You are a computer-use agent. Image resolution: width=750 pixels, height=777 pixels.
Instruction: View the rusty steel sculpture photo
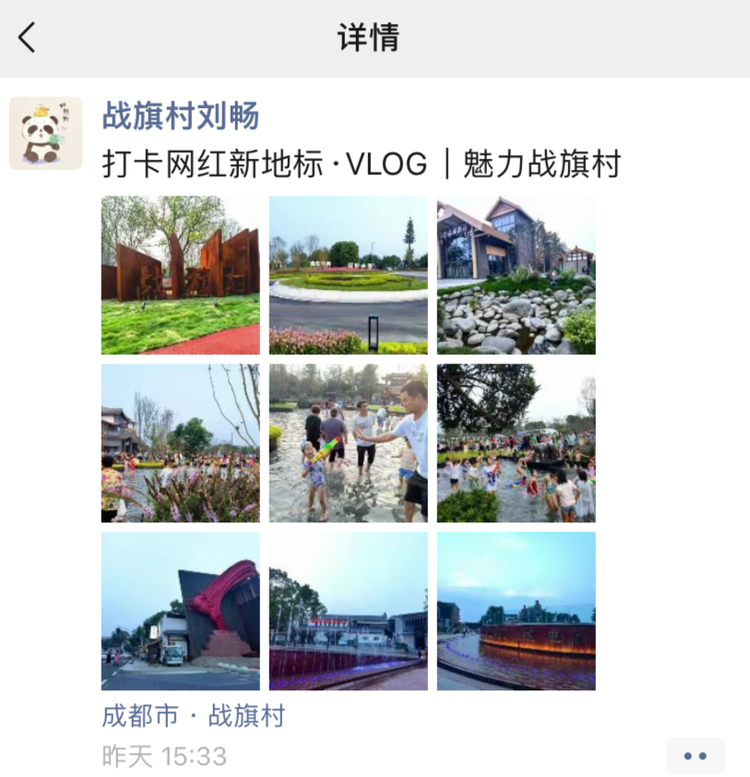coord(180,275)
